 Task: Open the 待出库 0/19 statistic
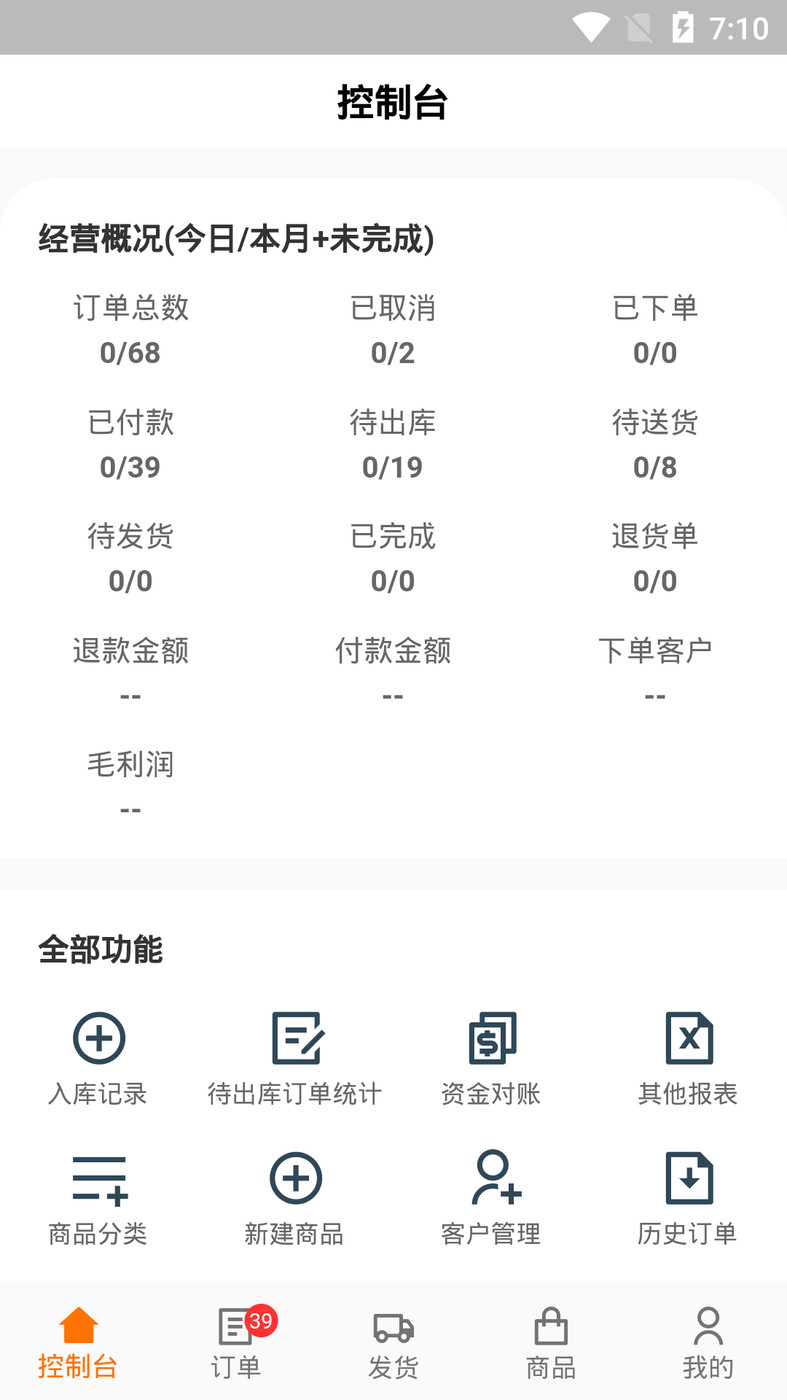393,444
